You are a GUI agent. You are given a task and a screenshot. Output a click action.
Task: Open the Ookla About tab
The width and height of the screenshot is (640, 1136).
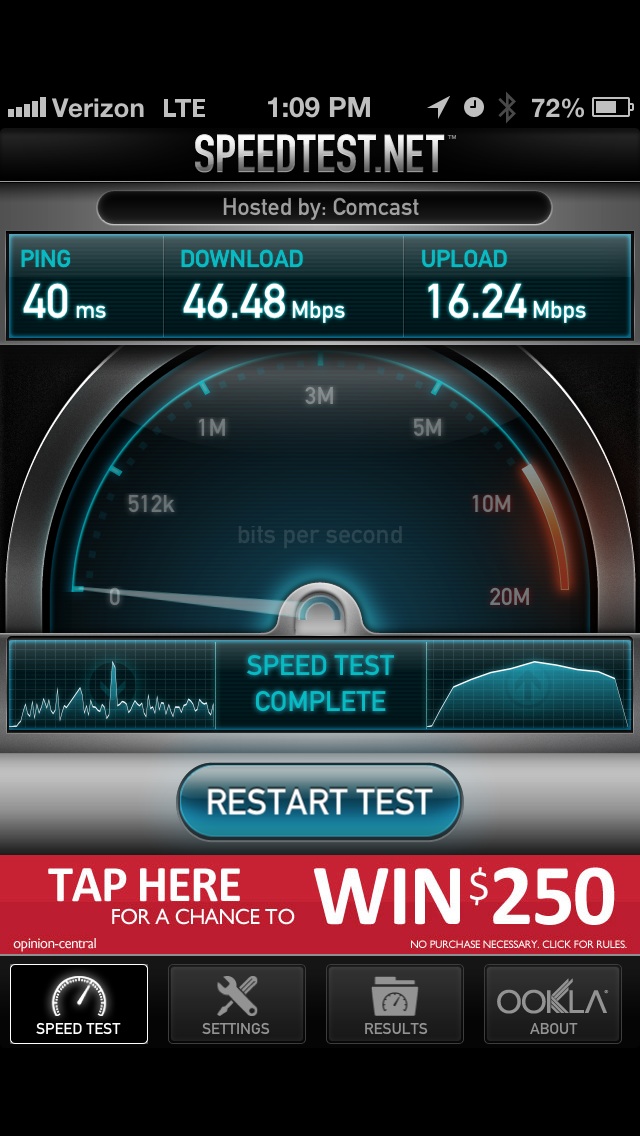coord(553,1003)
